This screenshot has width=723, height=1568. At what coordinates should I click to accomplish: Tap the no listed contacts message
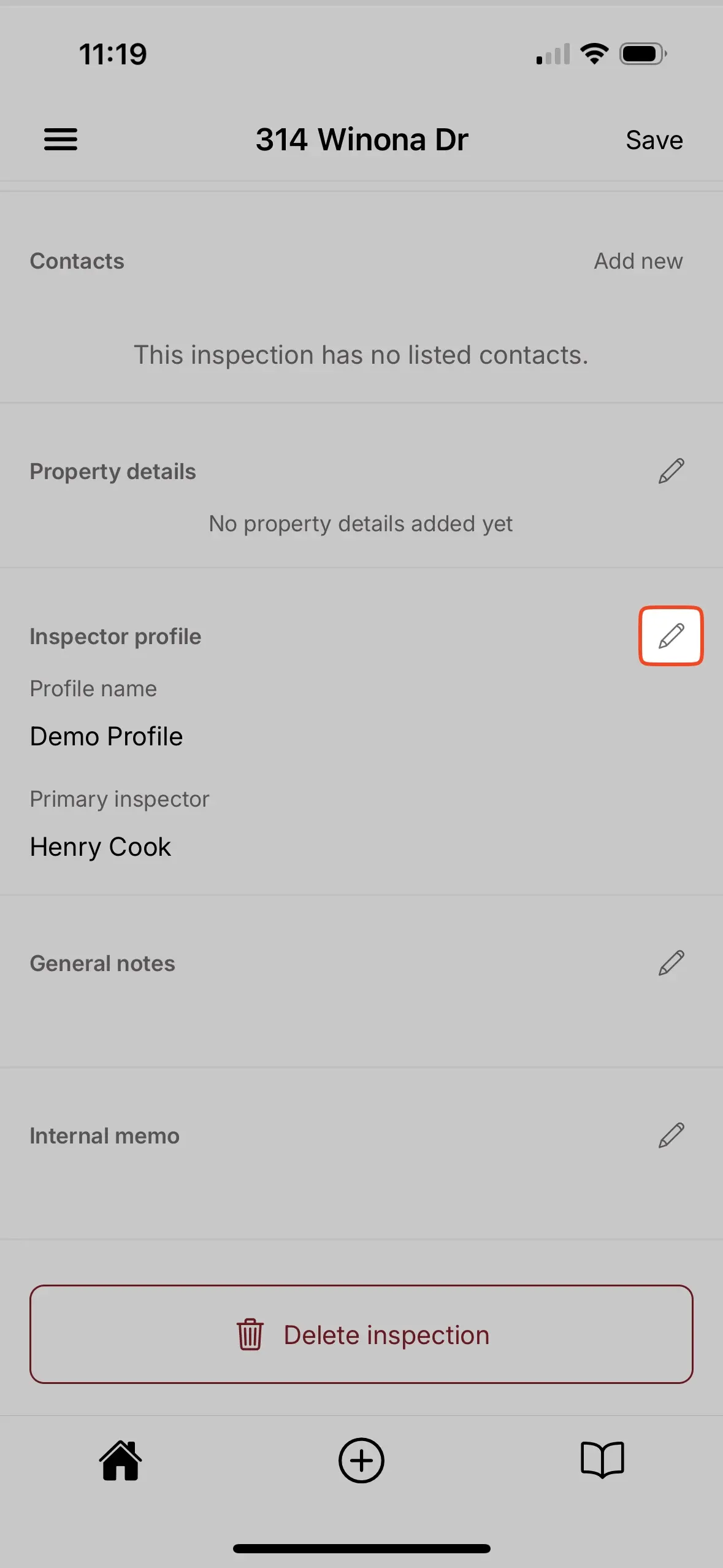point(361,355)
